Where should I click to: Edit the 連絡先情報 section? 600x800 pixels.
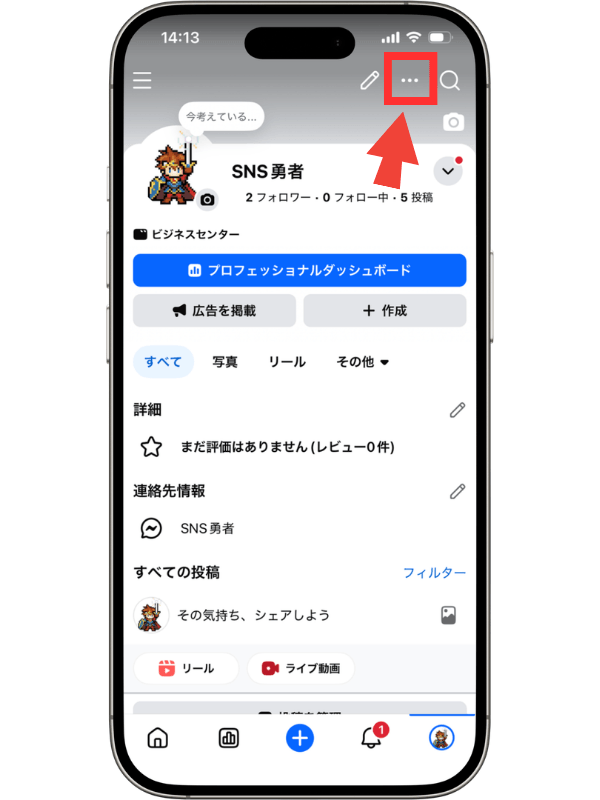[x=457, y=491]
